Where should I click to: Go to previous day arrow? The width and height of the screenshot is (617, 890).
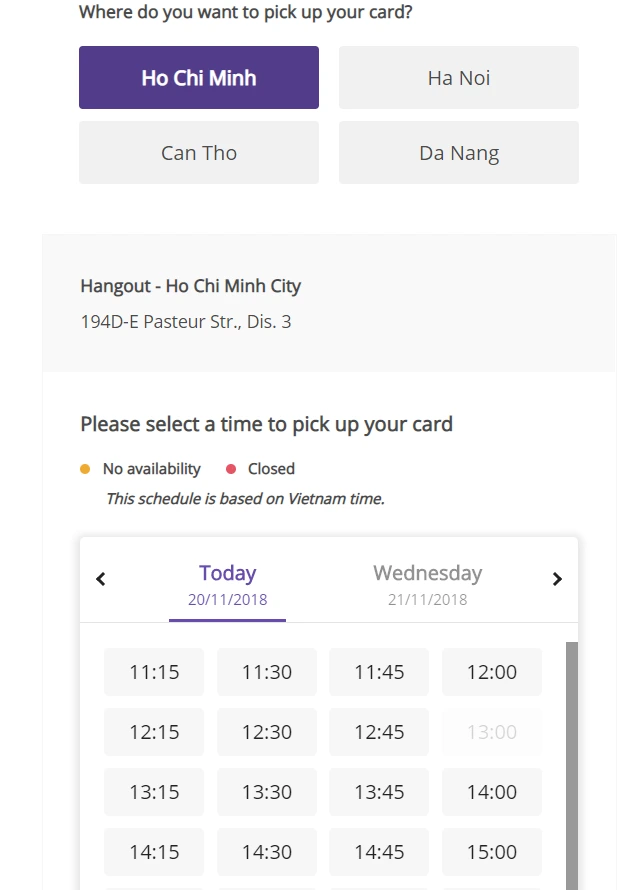(x=101, y=579)
